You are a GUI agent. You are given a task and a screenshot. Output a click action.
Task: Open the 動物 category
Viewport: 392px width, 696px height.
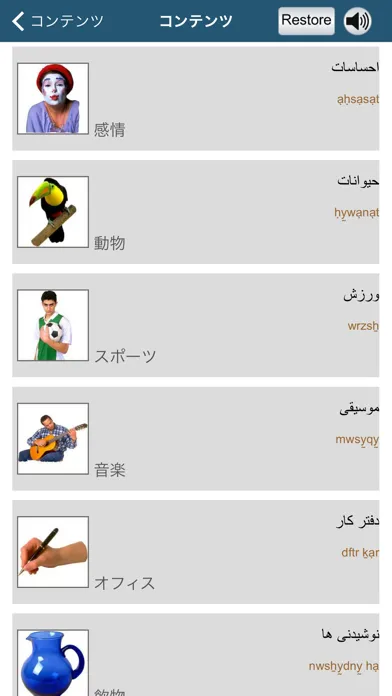click(x=196, y=212)
